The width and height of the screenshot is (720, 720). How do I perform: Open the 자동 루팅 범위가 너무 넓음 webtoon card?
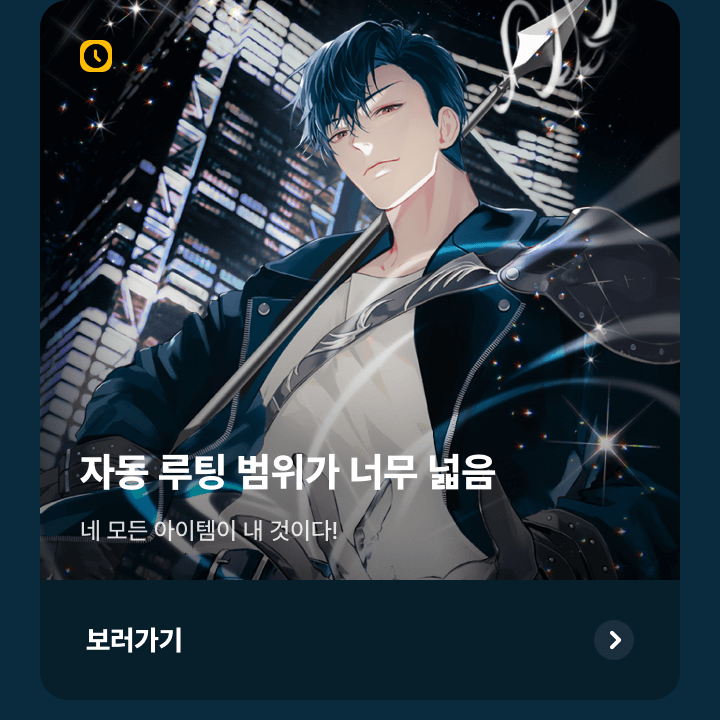click(360, 300)
